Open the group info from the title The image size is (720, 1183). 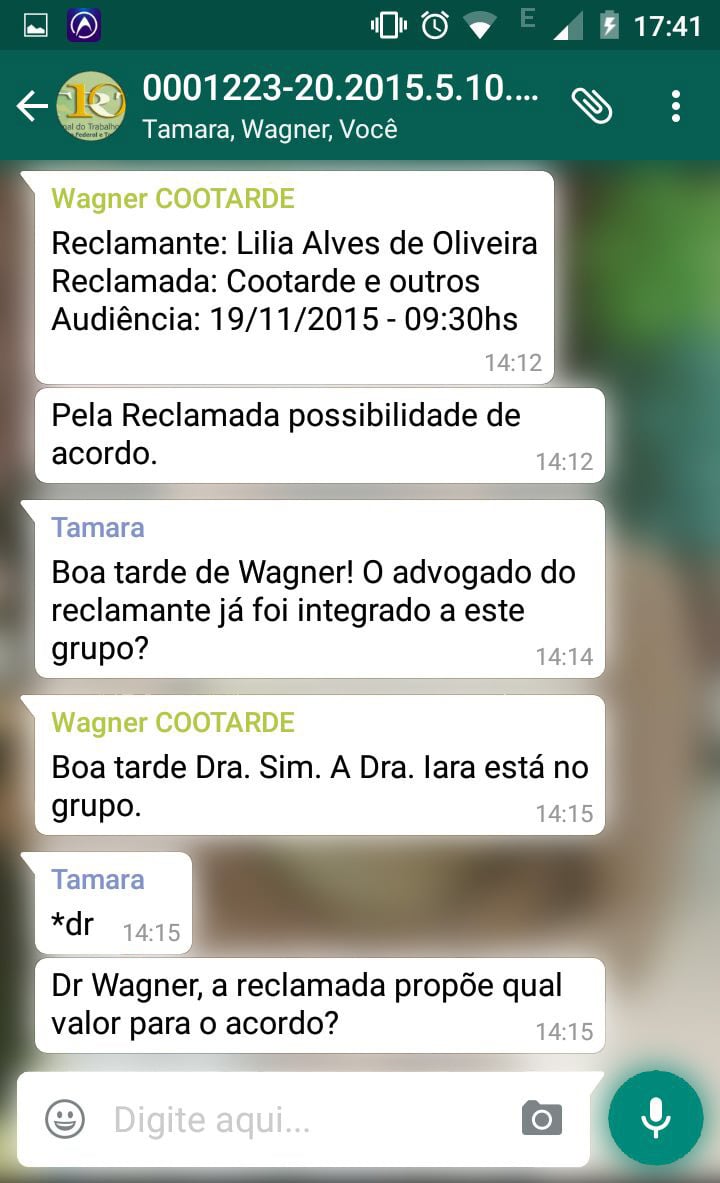pyautogui.click(x=340, y=106)
